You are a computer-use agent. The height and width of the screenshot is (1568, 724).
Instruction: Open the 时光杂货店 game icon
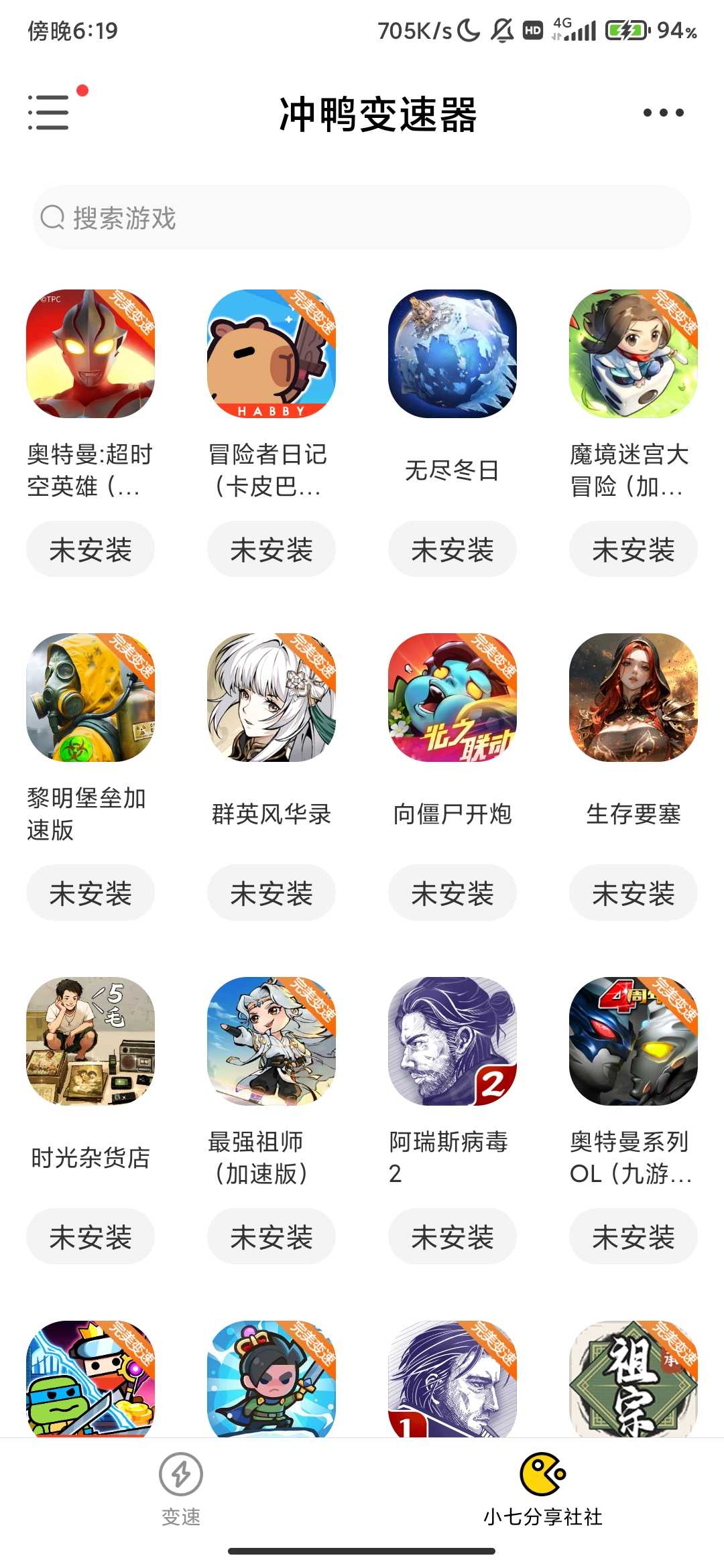point(90,1045)
